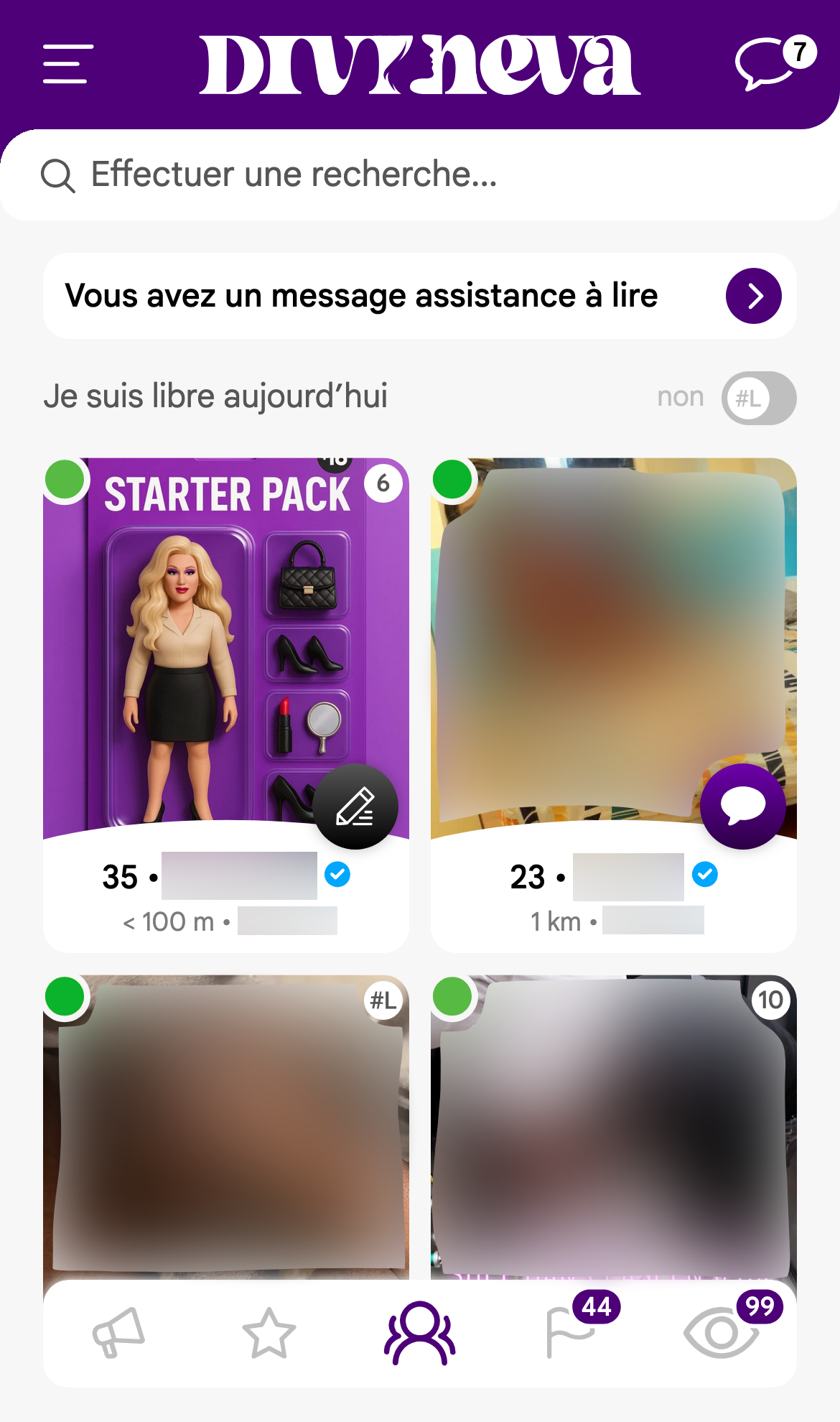Open the flag tab with 44 badge
840x1422 pixels.
(571, 1333)
